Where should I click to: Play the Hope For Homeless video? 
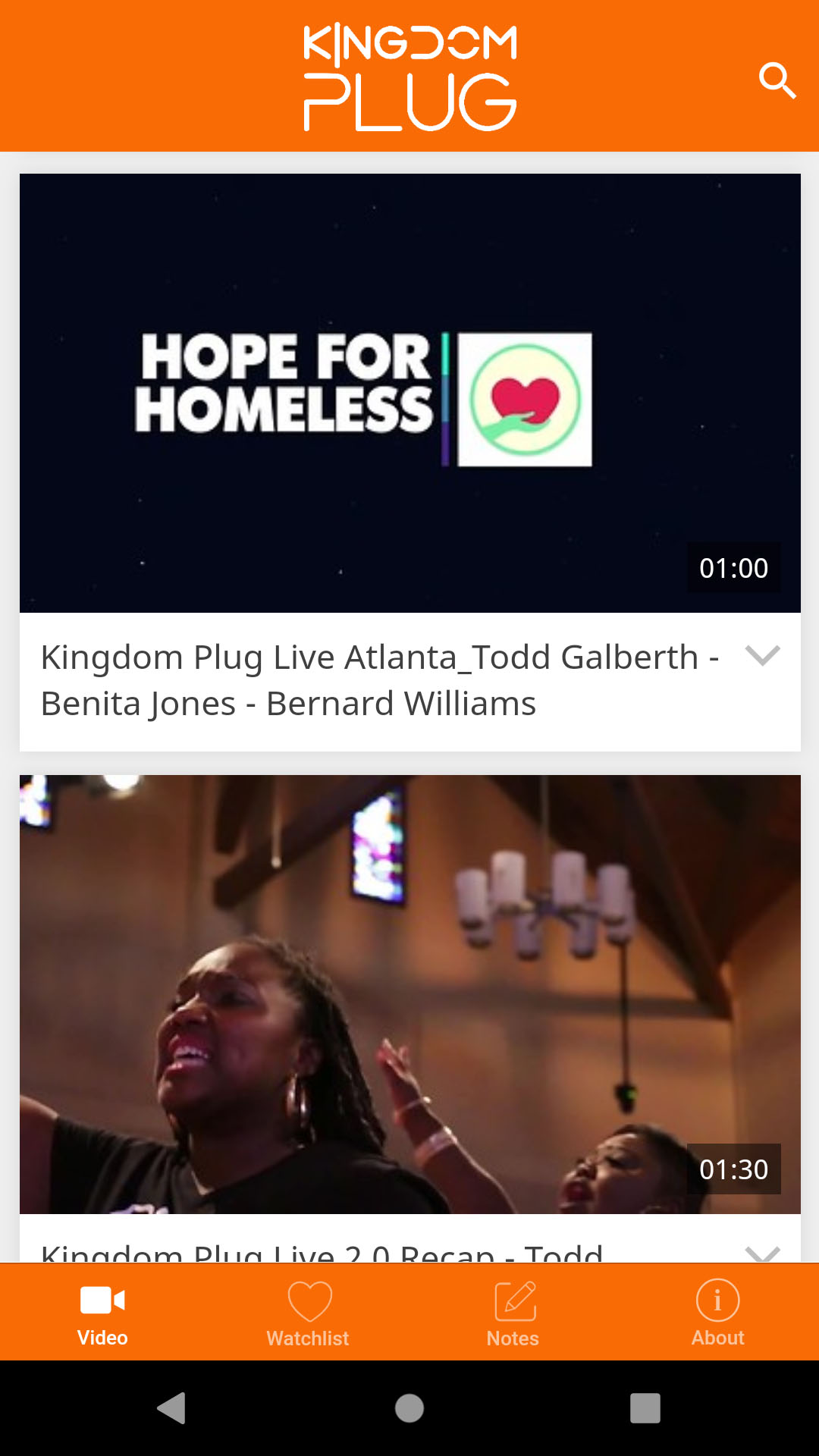(410, 393)
